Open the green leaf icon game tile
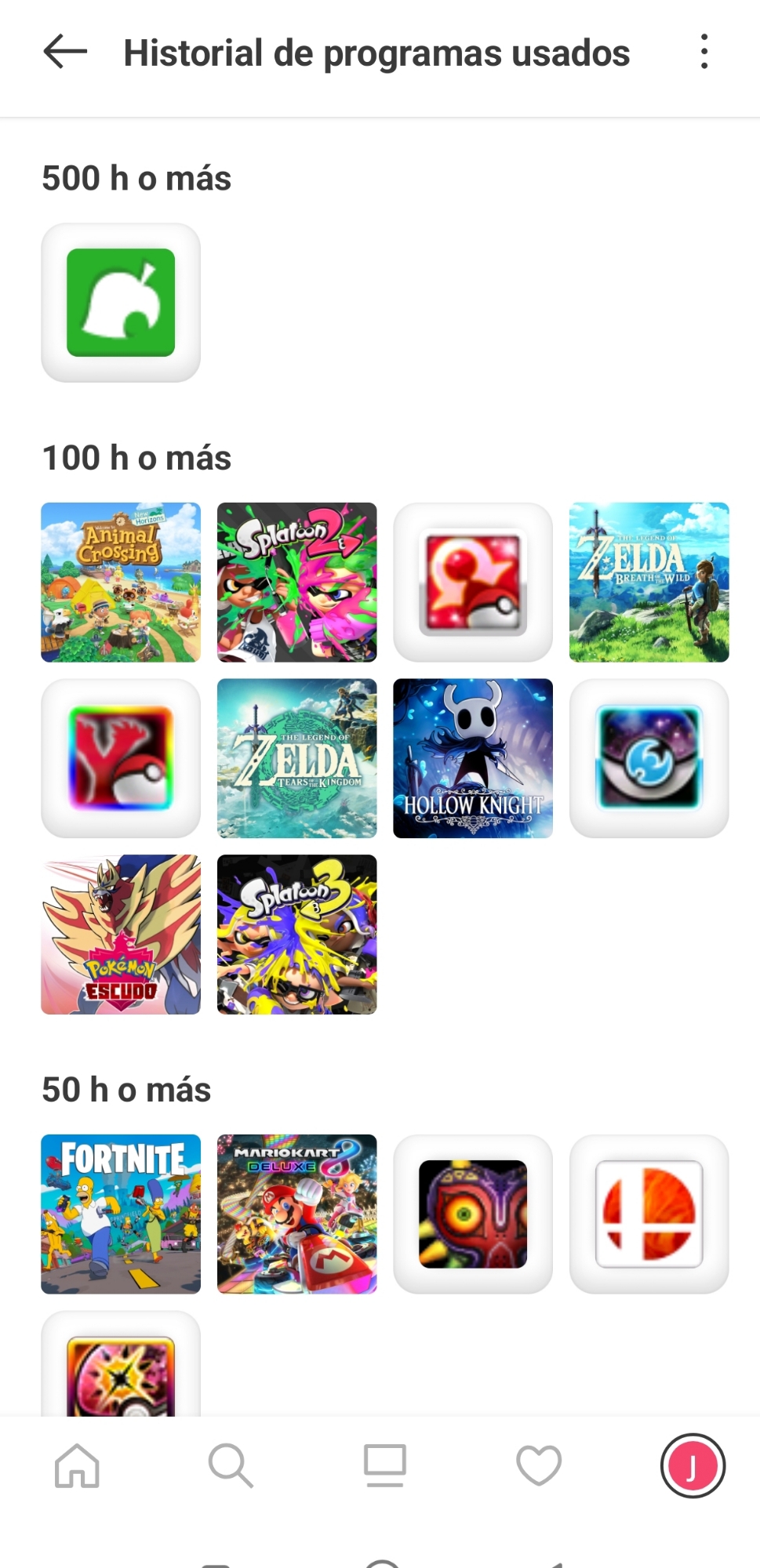The height and width of the screenshot is (1568, 760). click(121, 303)
